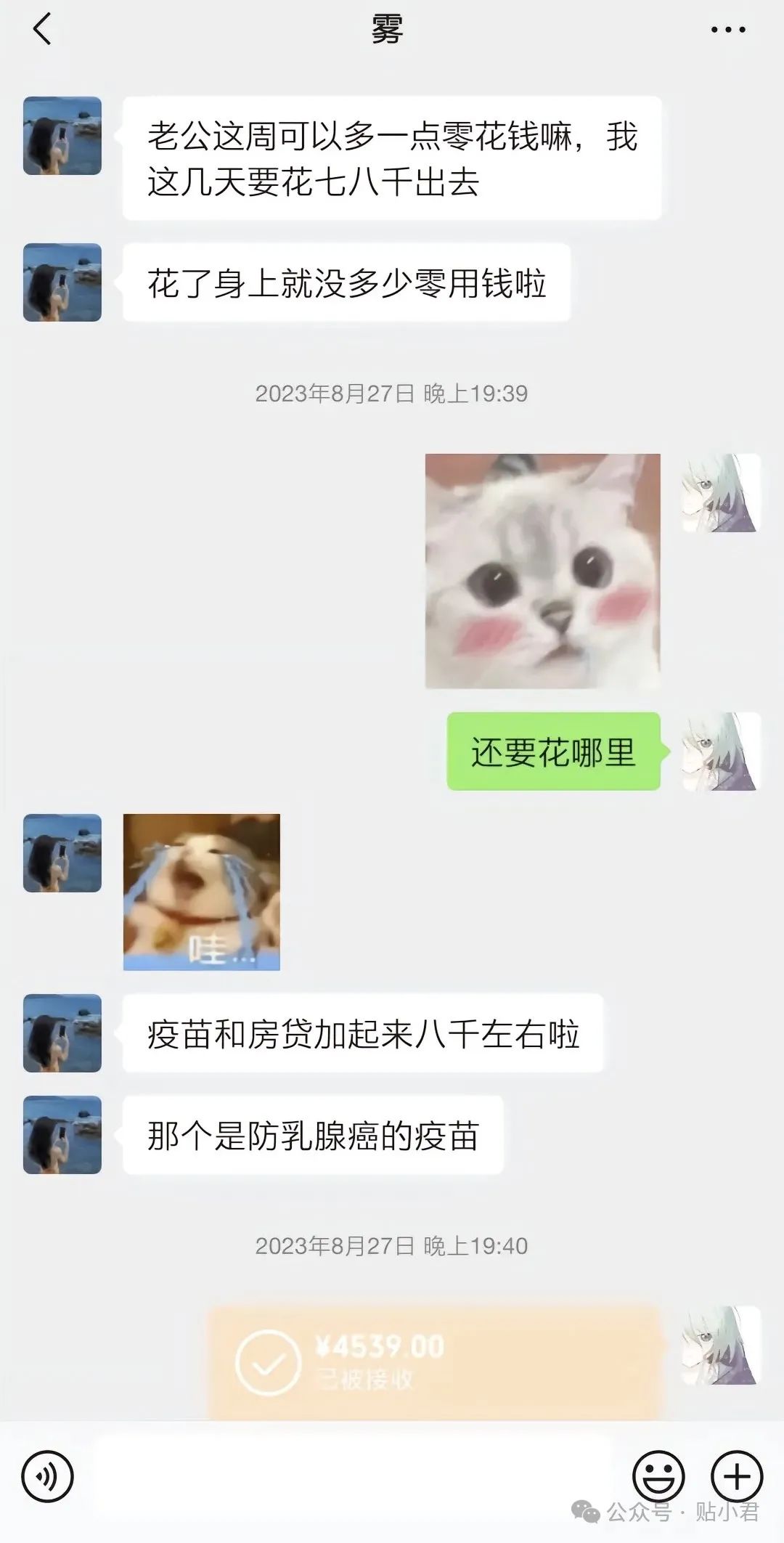The width and height of the screenshot is (784, 1543).
Task: Open the crying cat 哇 sticker
Action: click(201, 892)
